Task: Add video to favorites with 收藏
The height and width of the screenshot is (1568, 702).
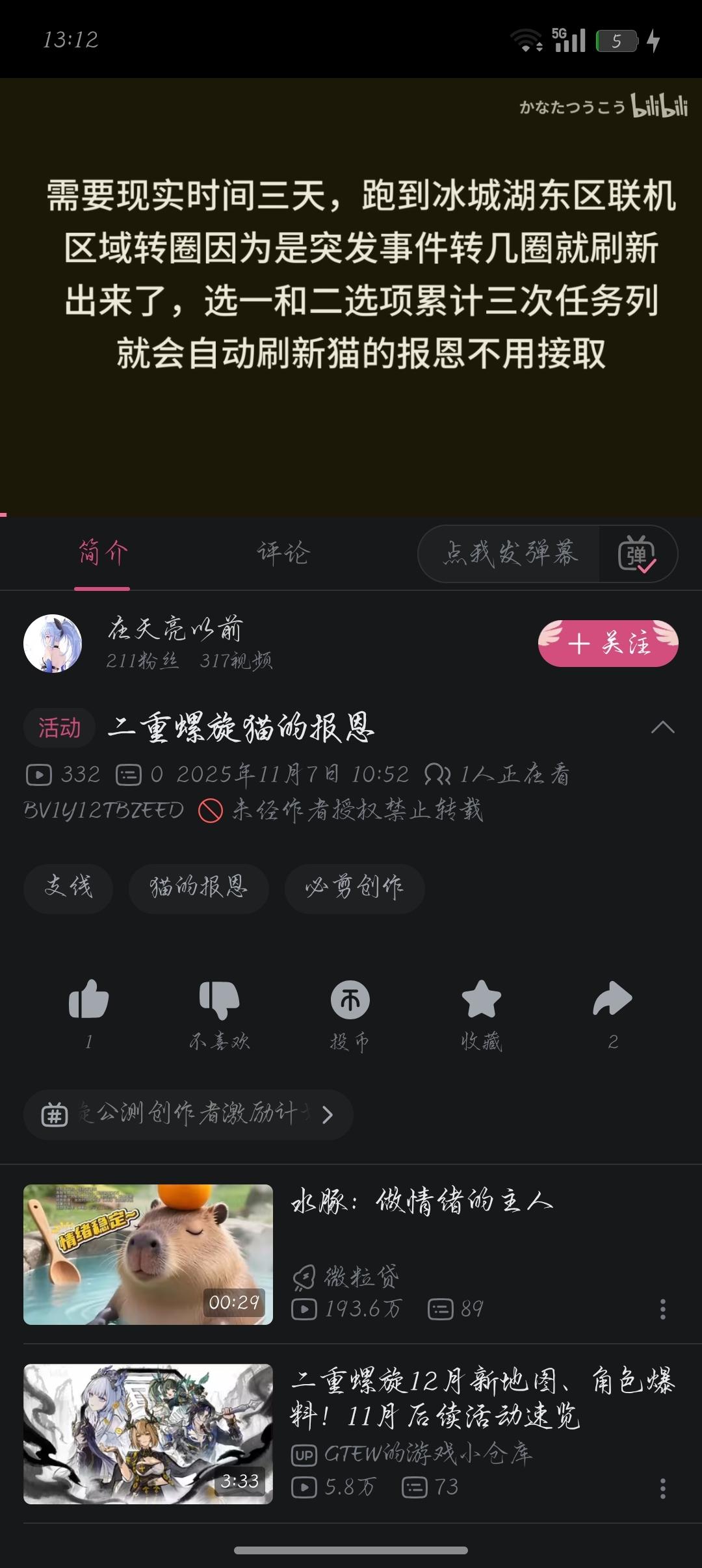Action: 481,1000
